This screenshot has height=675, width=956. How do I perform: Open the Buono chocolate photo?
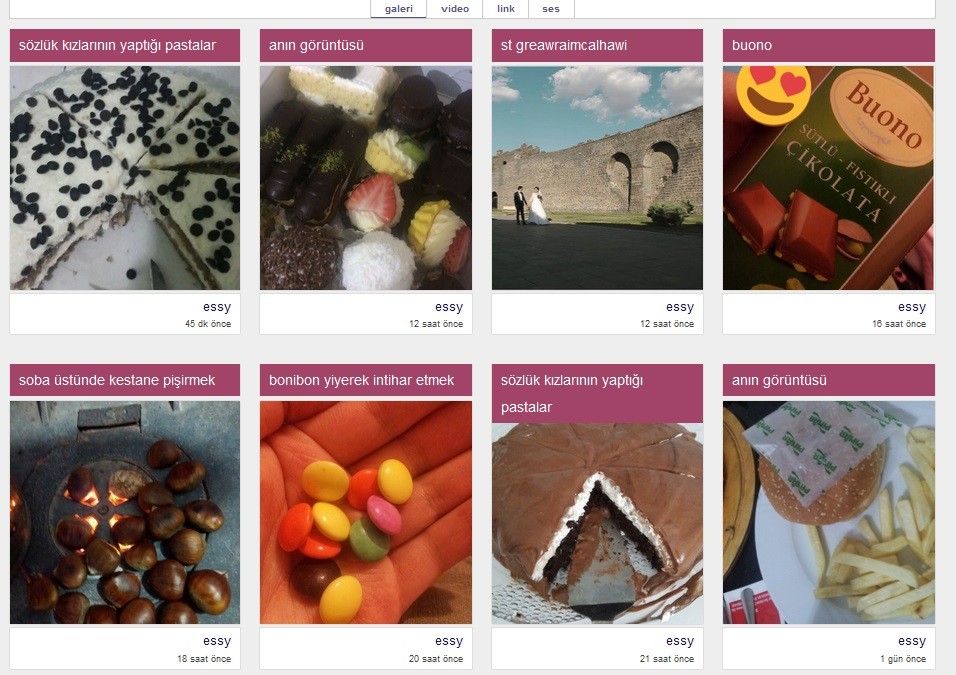pyautogui.click(x=828, y=178)
